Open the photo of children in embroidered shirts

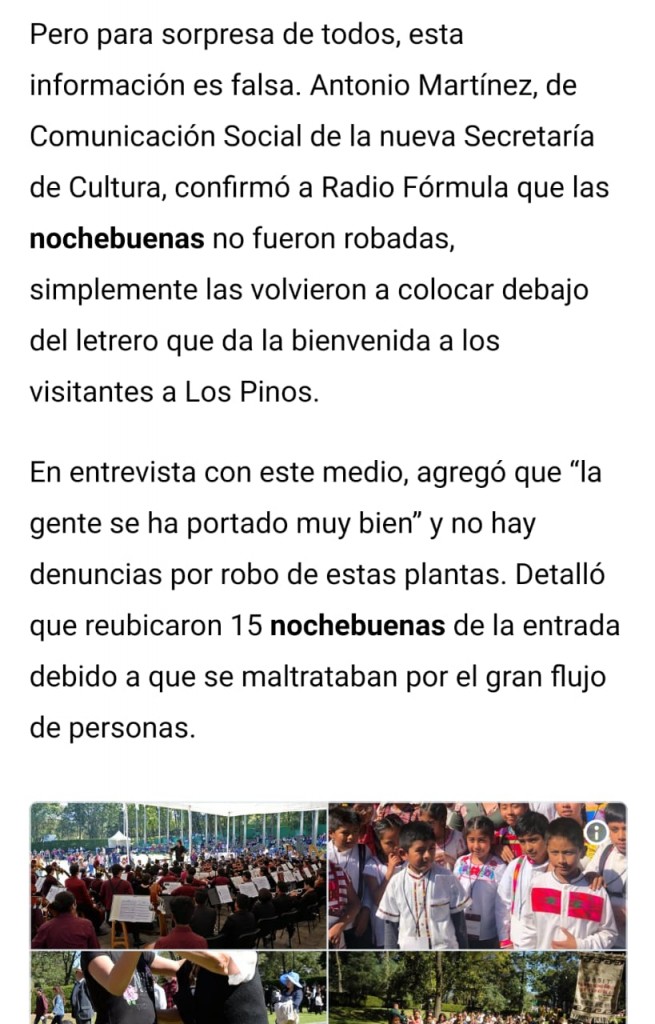point(477,875)
